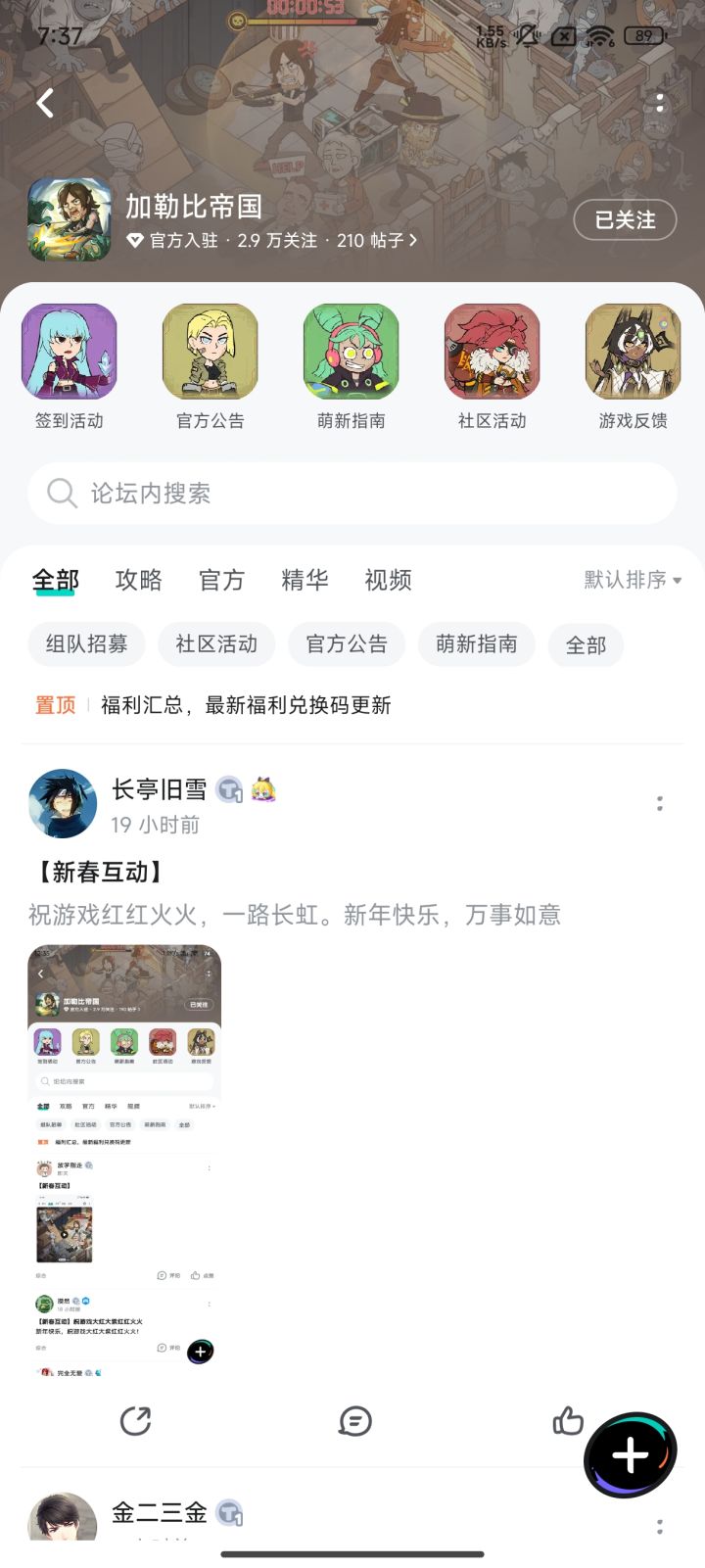The height and width of the screenshot is (1568, 705).
Task: Select the 官方公告 filter chip
Action: pos(347,644)
